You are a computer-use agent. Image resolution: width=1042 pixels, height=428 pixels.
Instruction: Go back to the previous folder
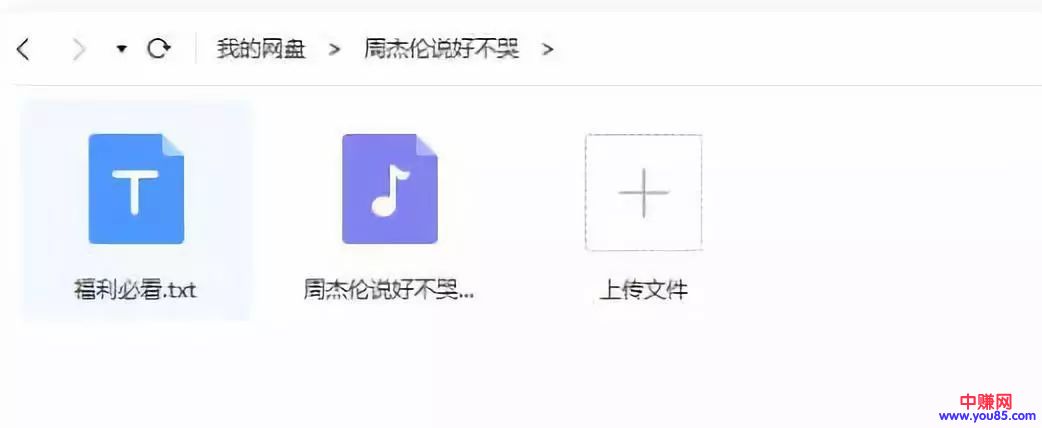23,48
